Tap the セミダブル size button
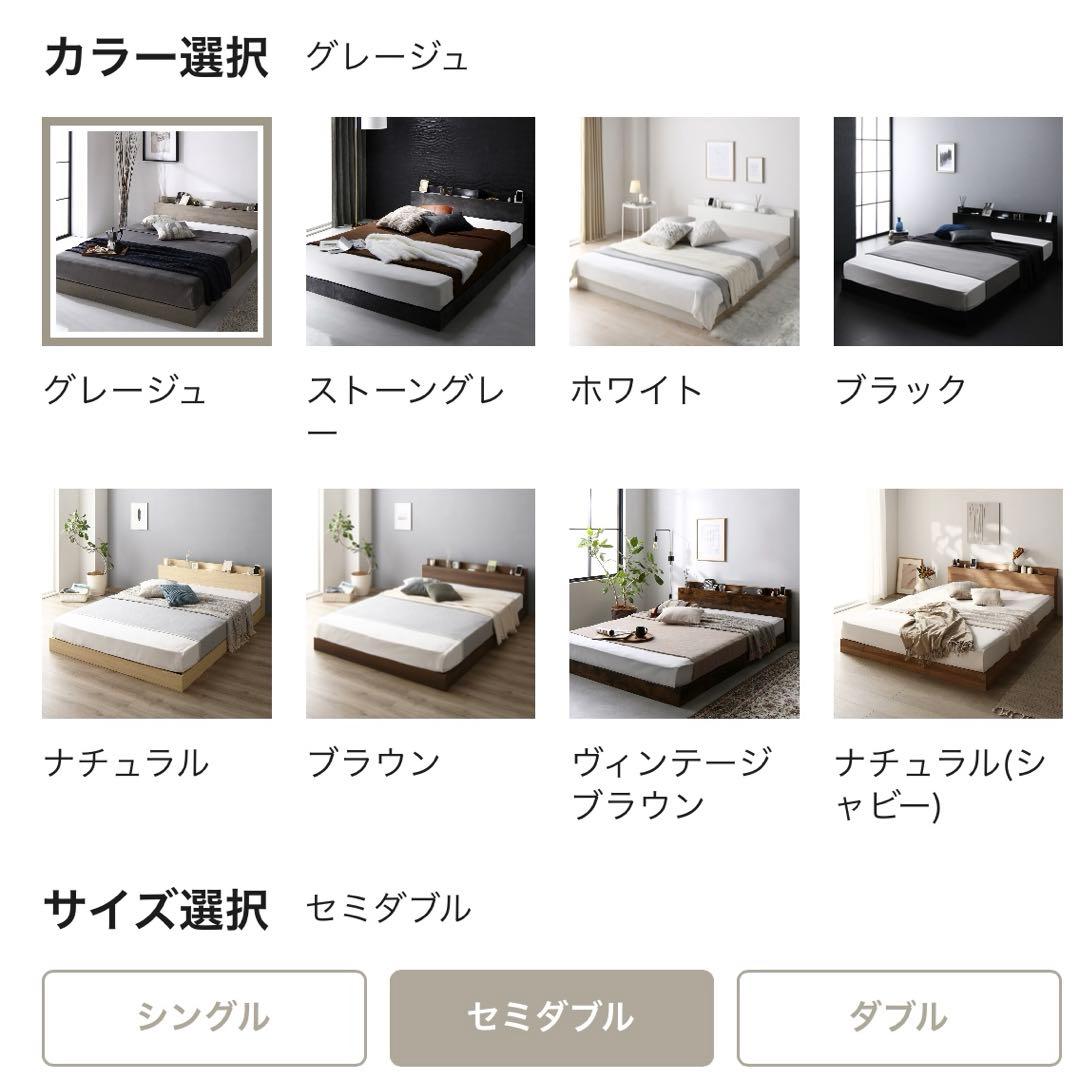The height and width of the screenshot is (1080, 1080). click(551, 1017)
